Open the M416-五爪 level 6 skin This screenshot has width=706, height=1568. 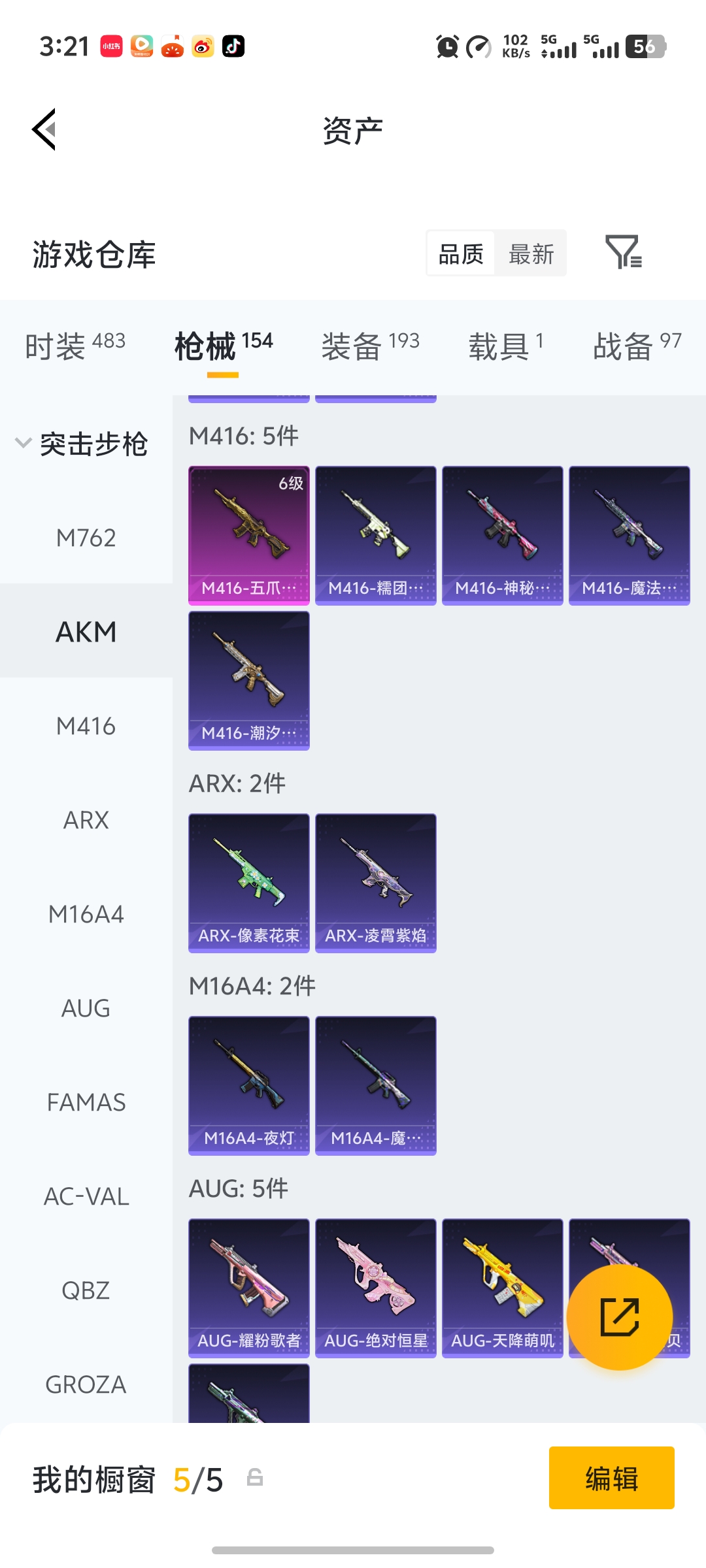pos(248,534)
